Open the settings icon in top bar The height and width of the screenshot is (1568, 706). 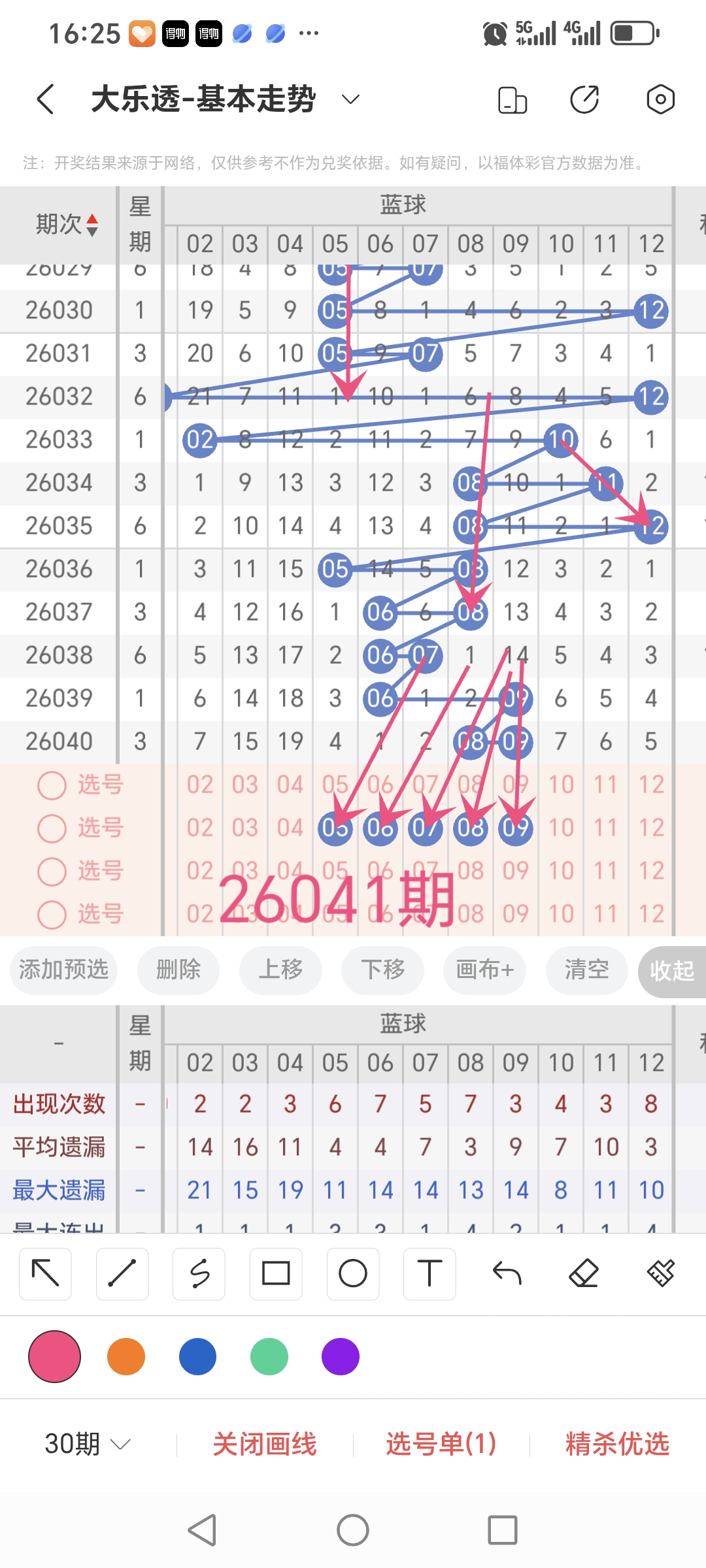point(660,99)
